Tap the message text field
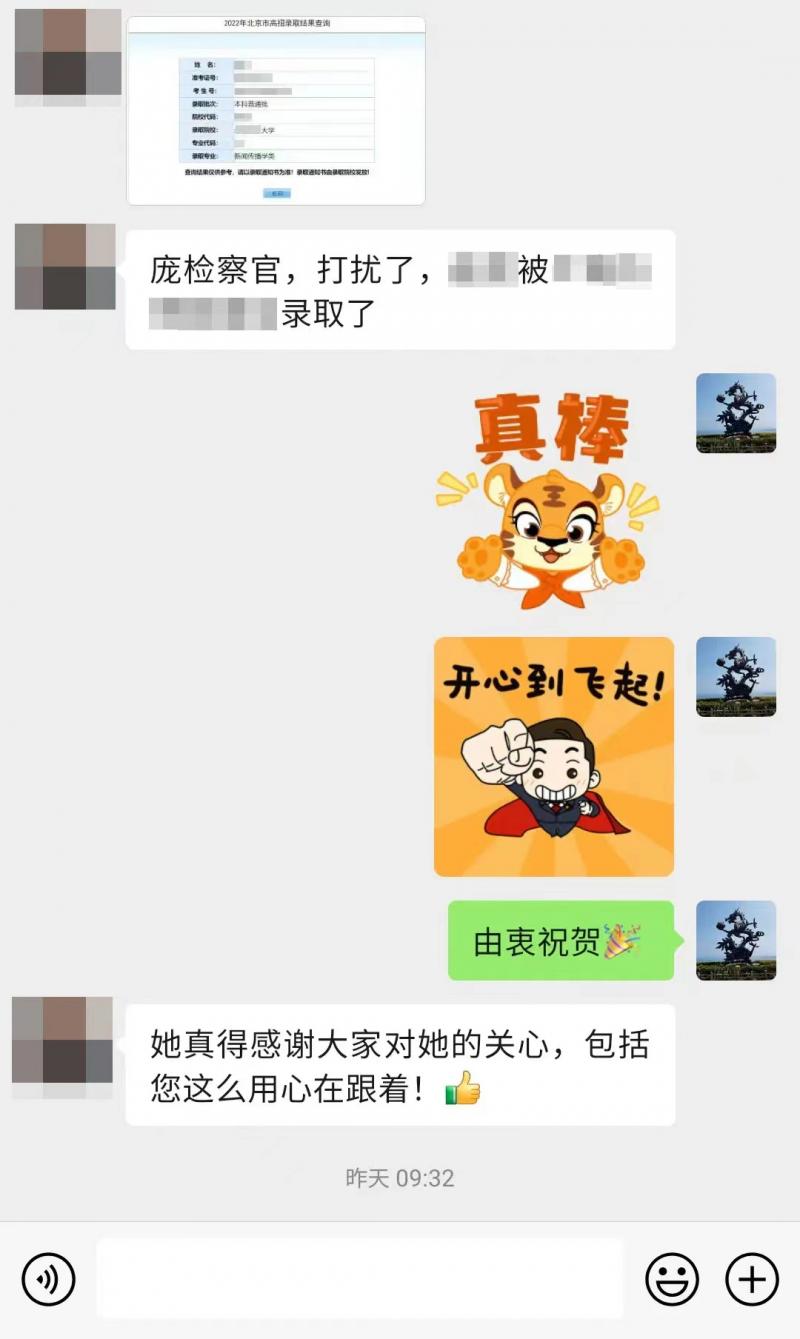 [x=360, y=1278]
